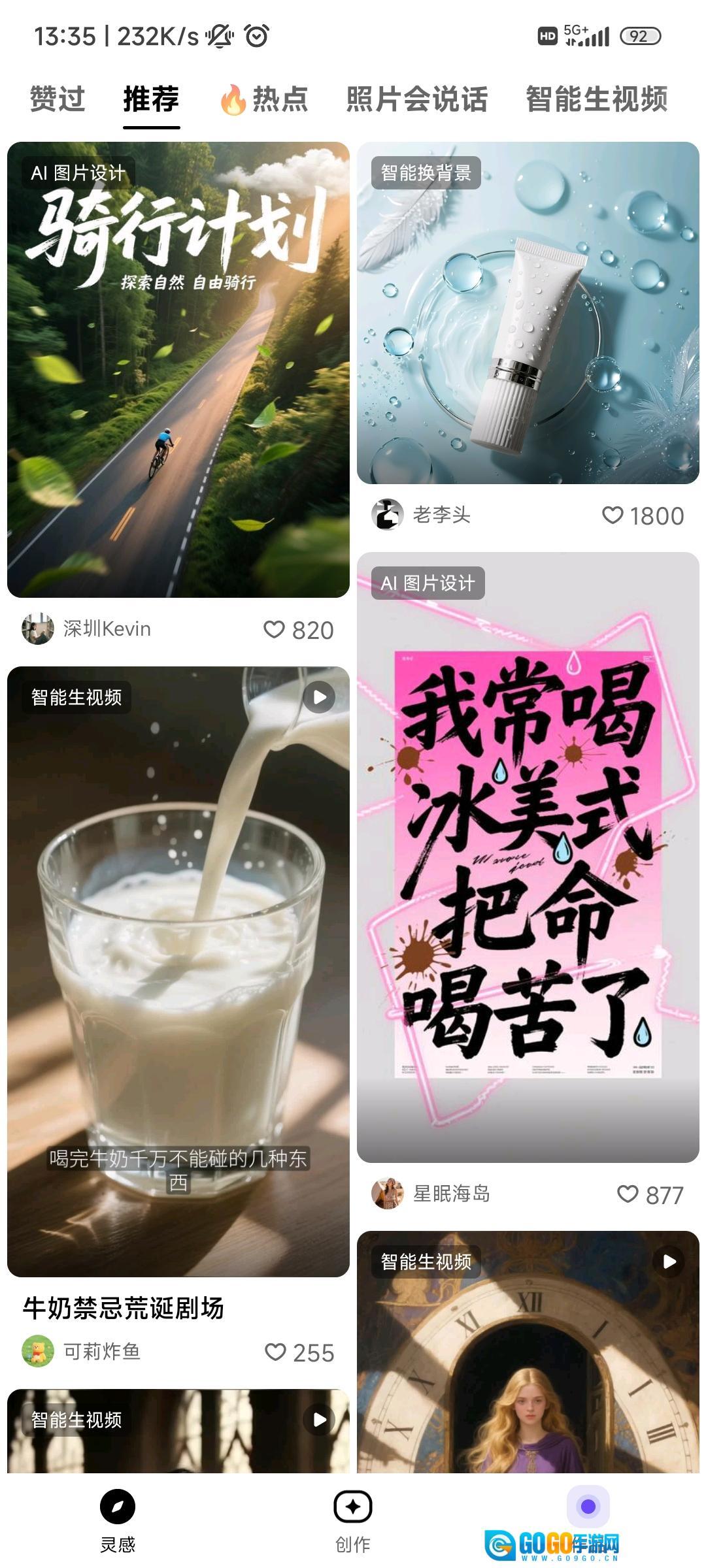The height and width of the screenshot is (1568, 706).
Task: Switch to the 照片会说话 tab
Action: [x=416, y=99]
